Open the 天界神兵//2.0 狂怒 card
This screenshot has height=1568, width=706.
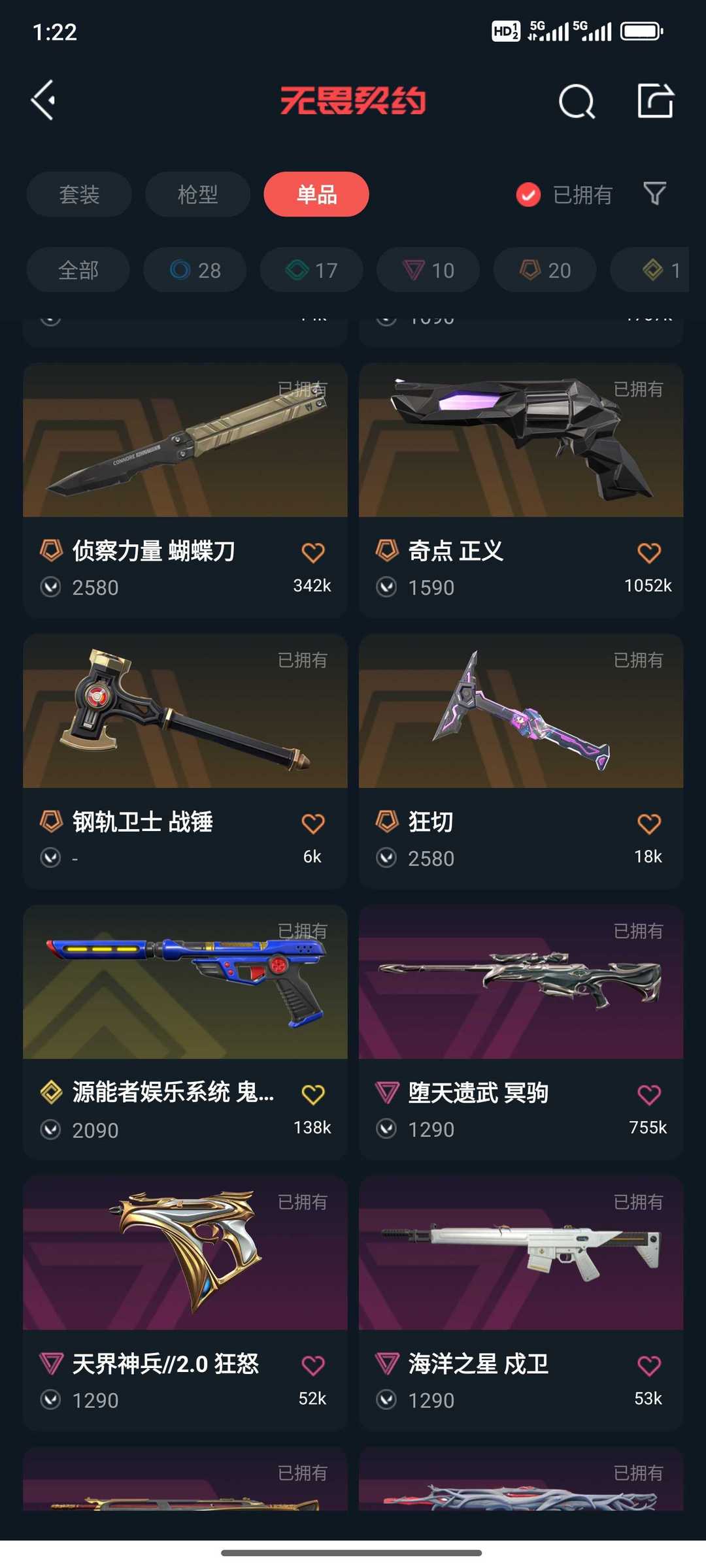(x=185, y=1303)
